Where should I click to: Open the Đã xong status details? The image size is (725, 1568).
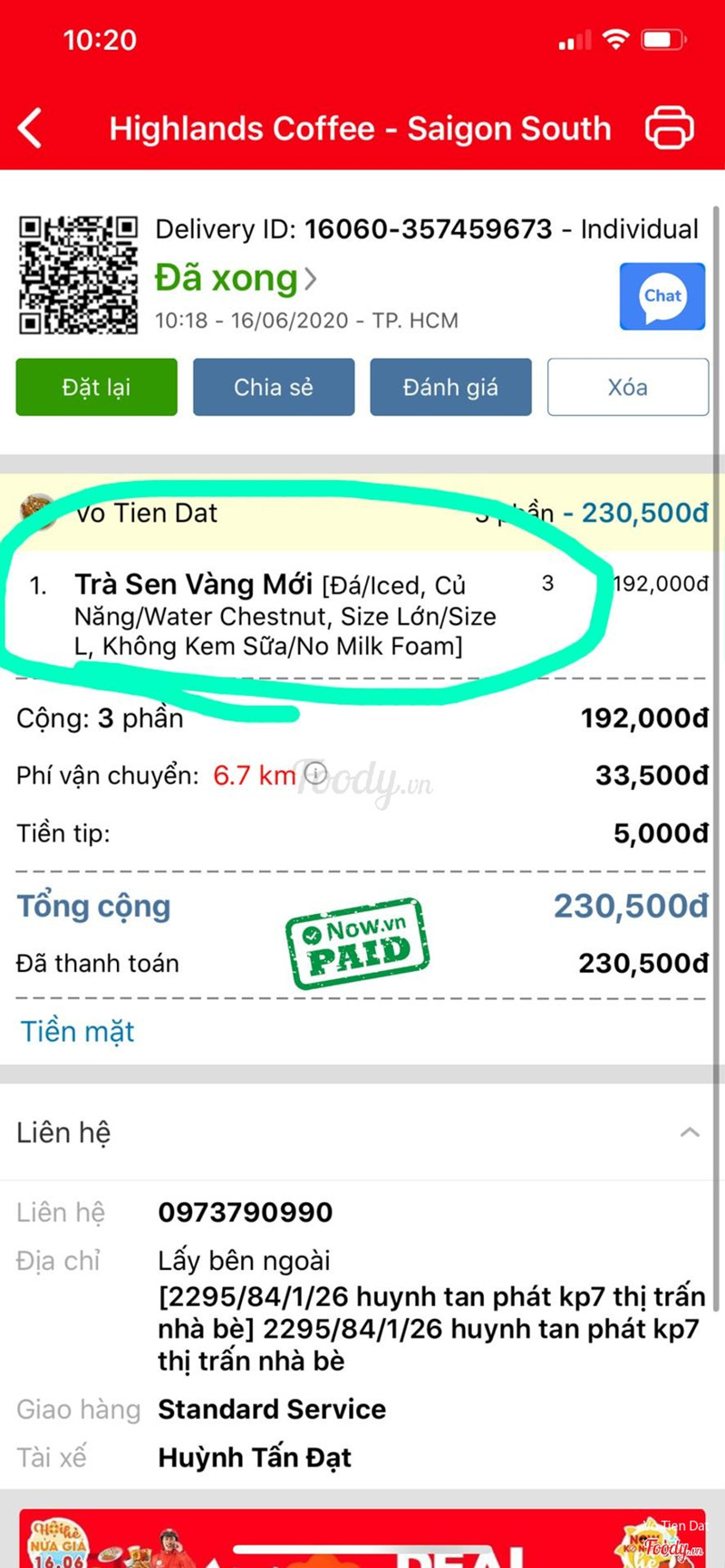(236, 278)
